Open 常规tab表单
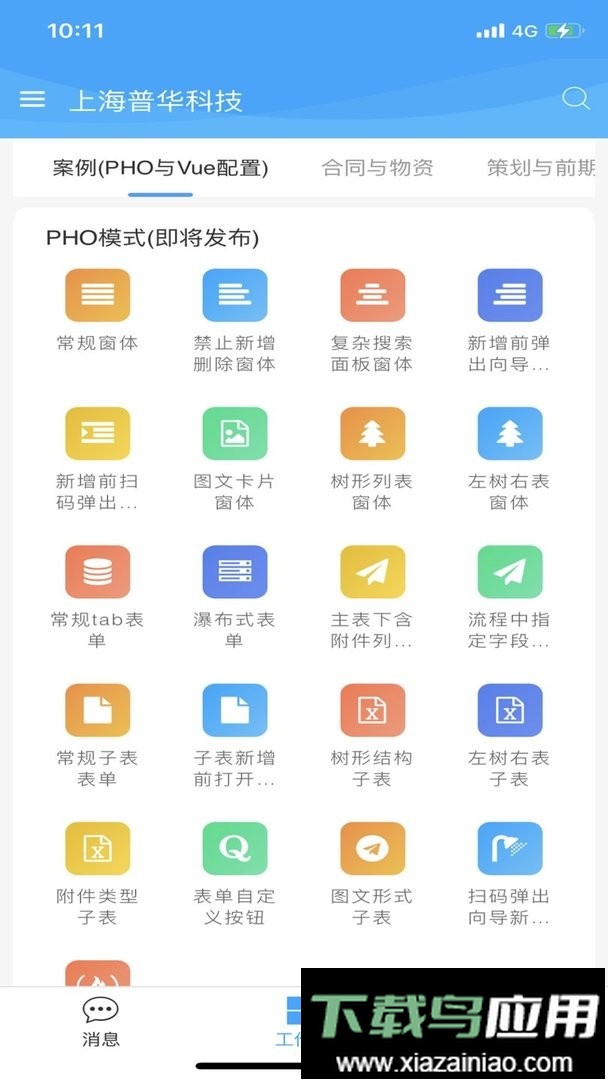Image resolution: width=608 pixels, height=1080 pixels. (97, 572)
